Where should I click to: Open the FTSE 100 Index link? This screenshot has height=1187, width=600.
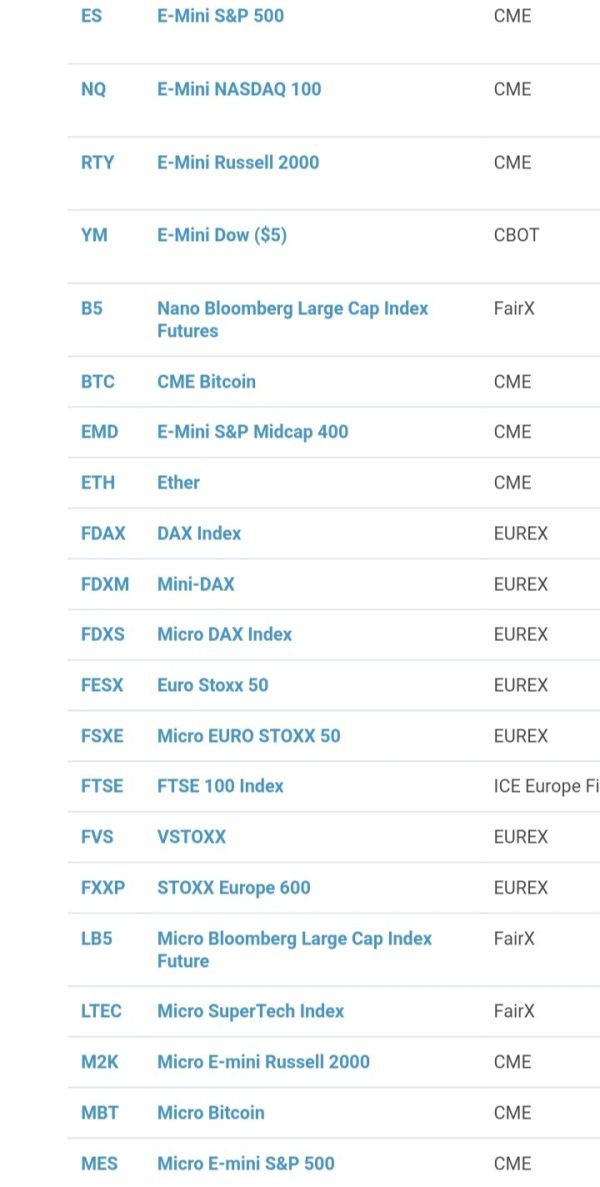click(220, 786)
